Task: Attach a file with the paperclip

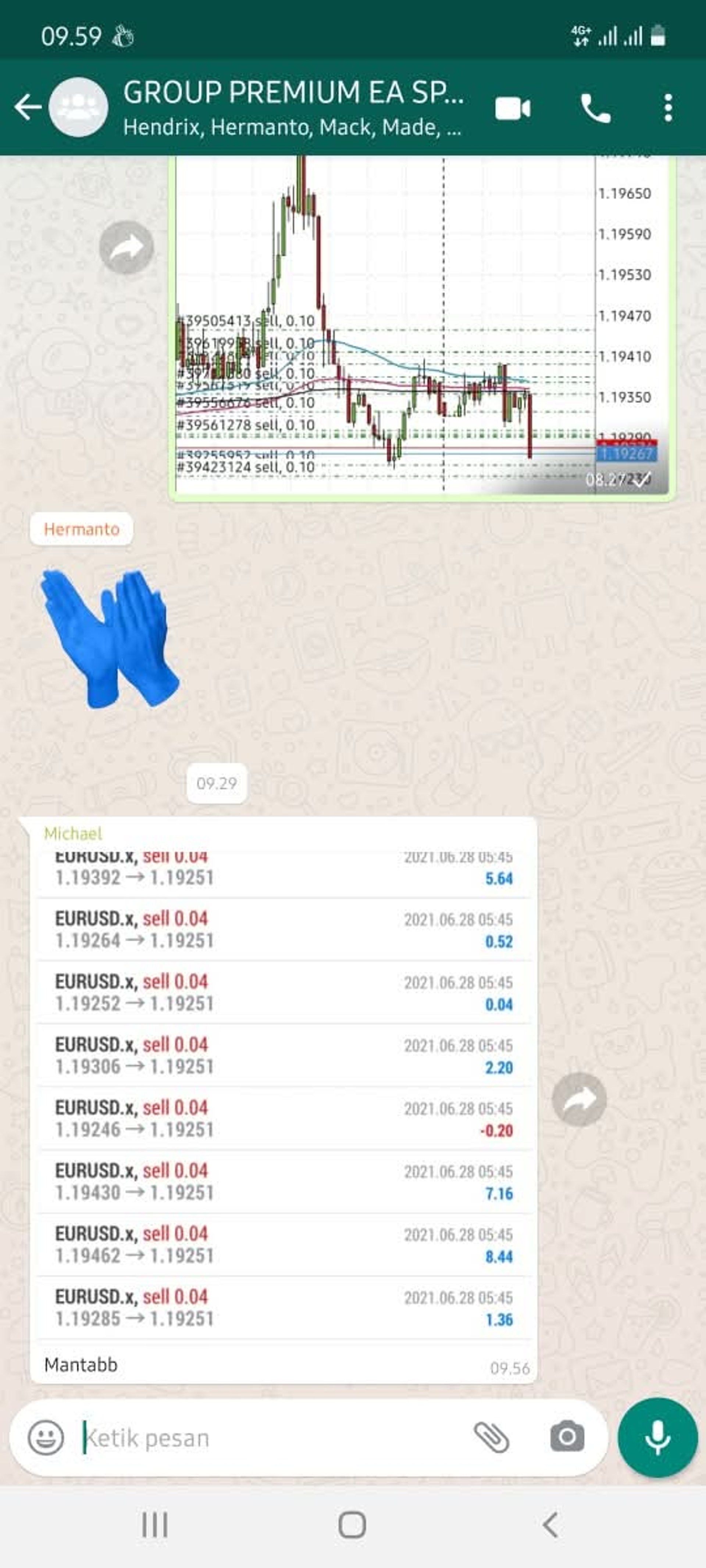Action: pos(491,1438)
